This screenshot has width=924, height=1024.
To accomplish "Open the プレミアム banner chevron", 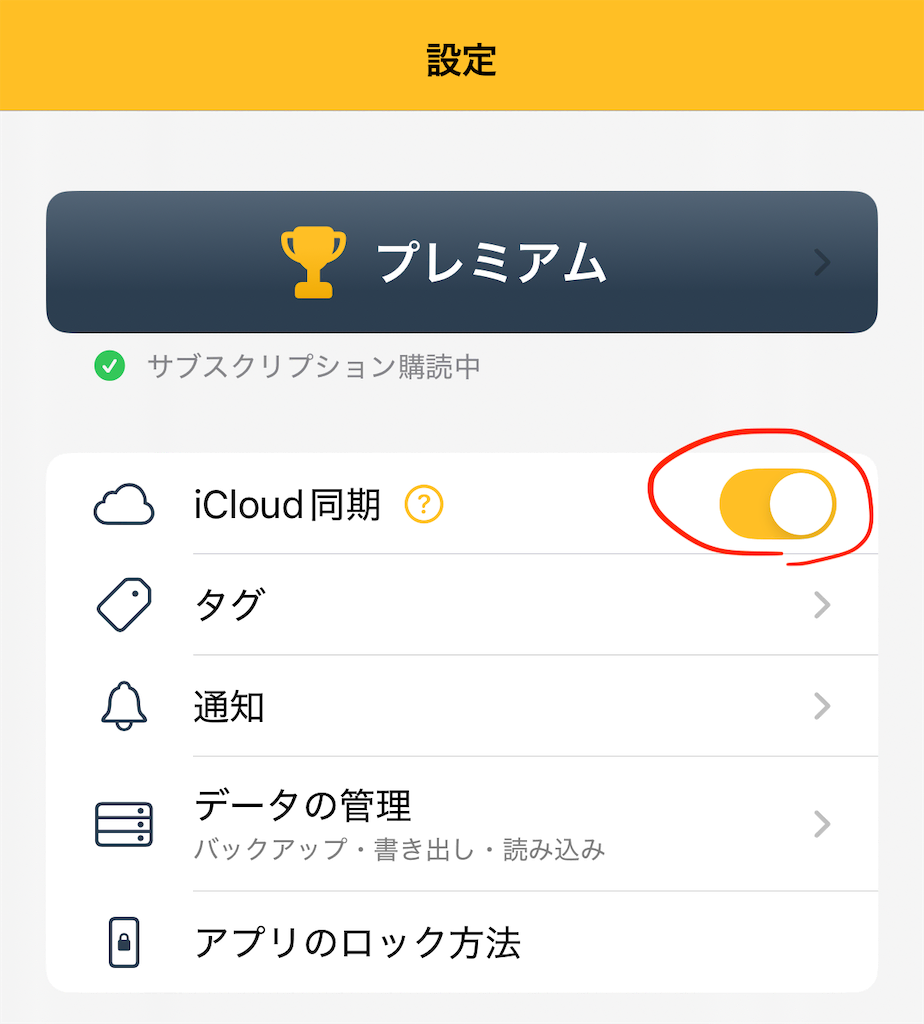I will point(822,262).
